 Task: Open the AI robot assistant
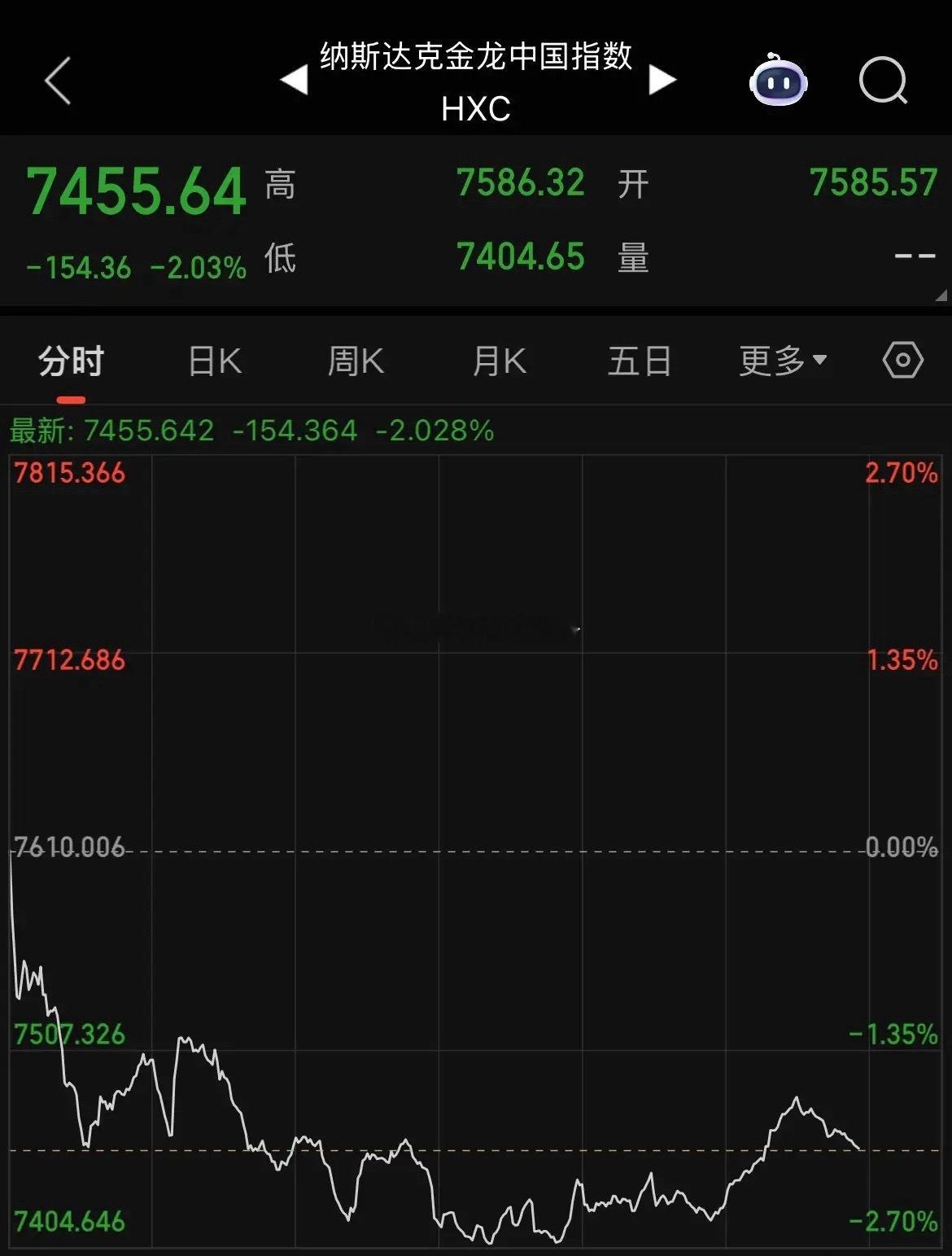click(777, 81)
